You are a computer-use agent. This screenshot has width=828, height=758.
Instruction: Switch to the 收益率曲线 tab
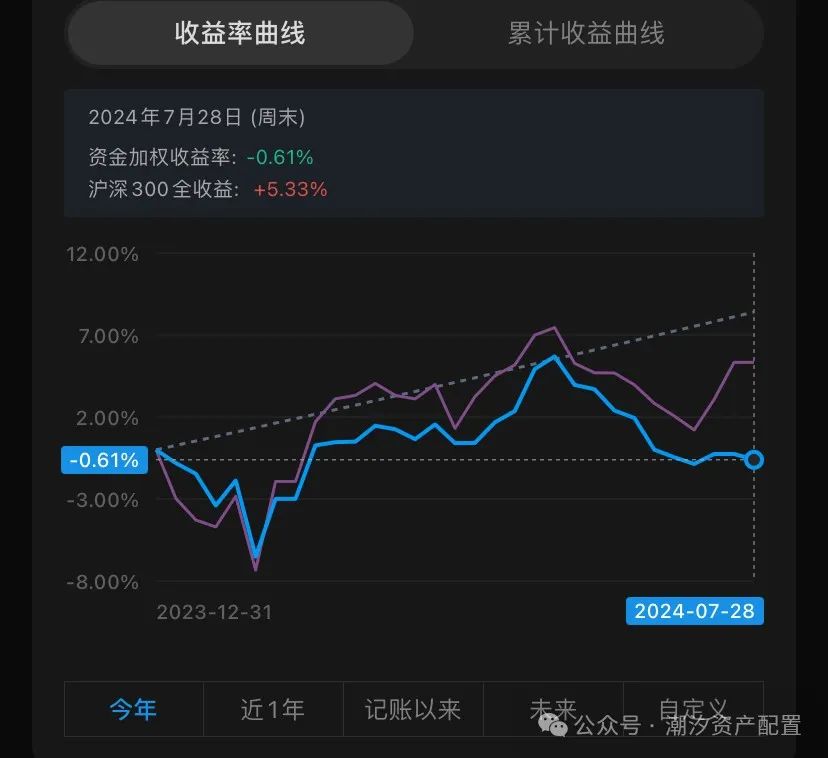pyautogui.click(x=240, y=33)
